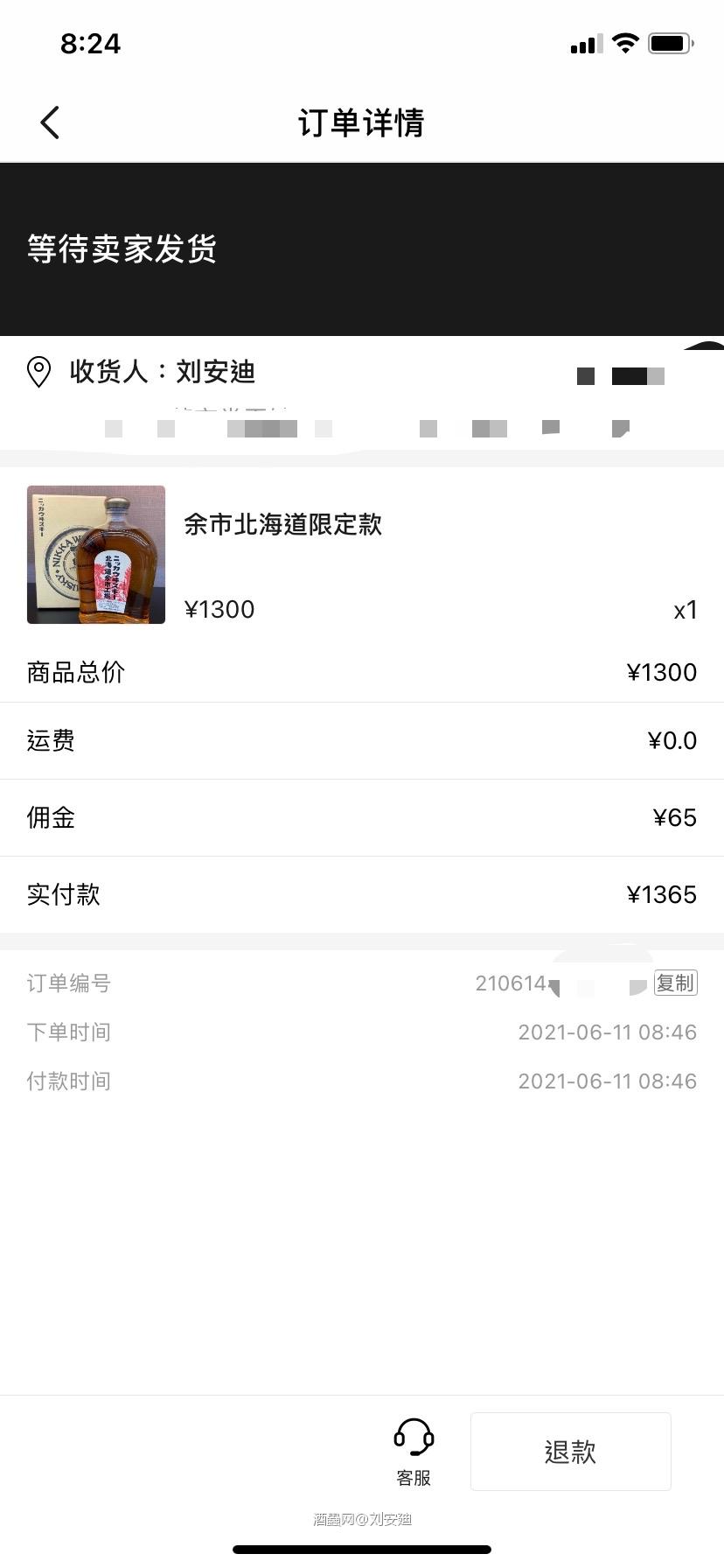Screen dimensions: 724x1568
Task: Tap the Wi-Fi icon in the status bar
Action: click(x=624, y=42)
